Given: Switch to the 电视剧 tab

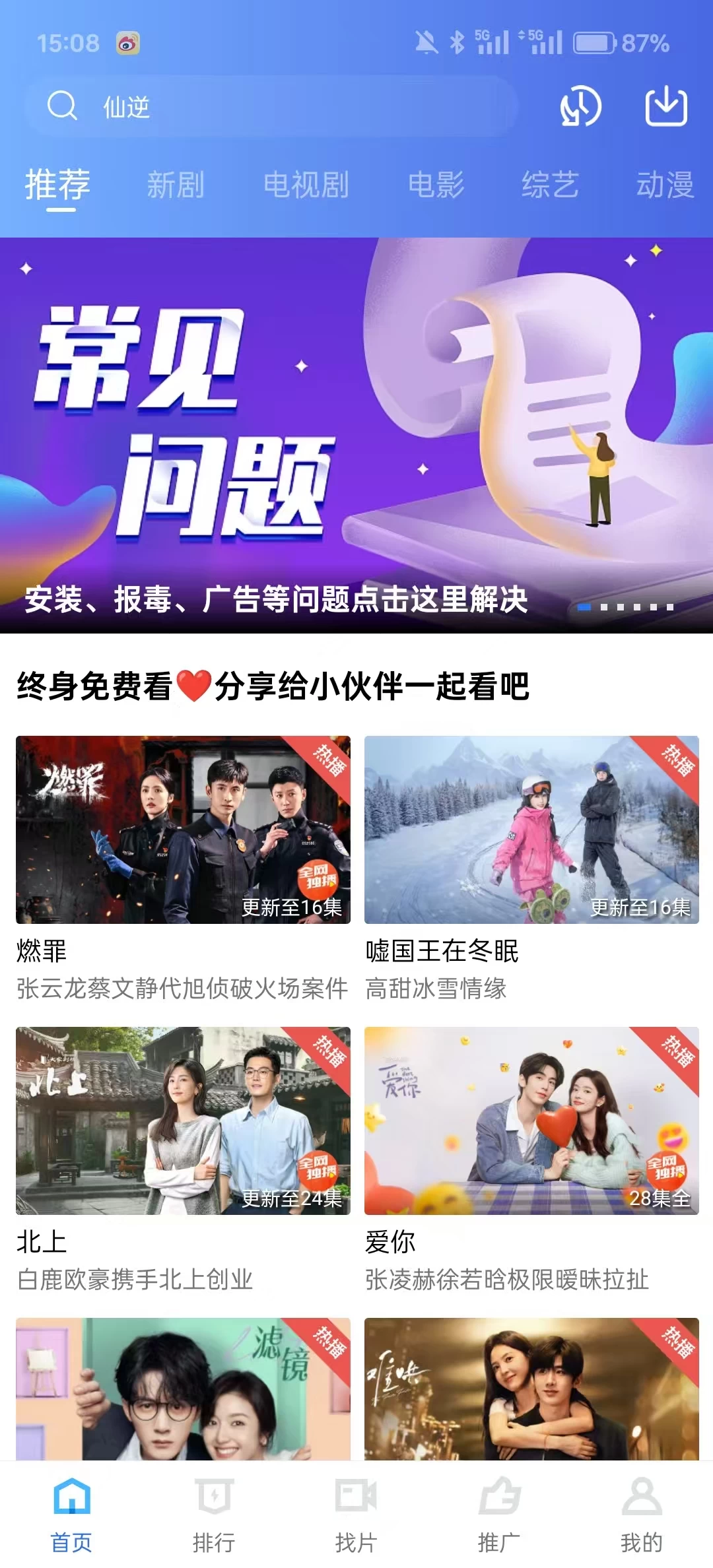Looking at the screenshot, I should 306,185.
